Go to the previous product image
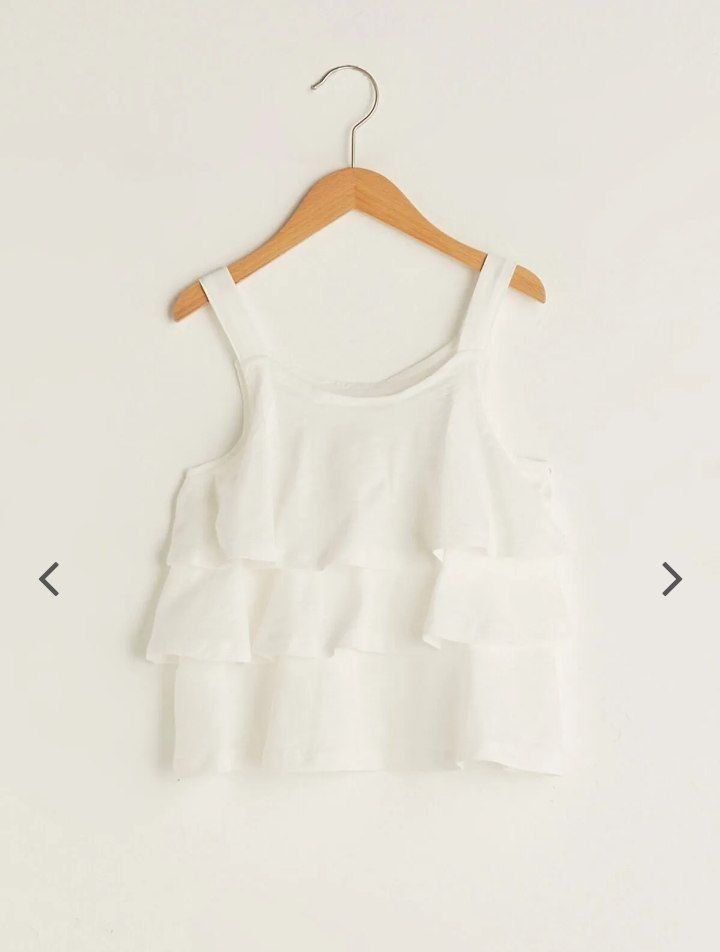 (49, 579)
